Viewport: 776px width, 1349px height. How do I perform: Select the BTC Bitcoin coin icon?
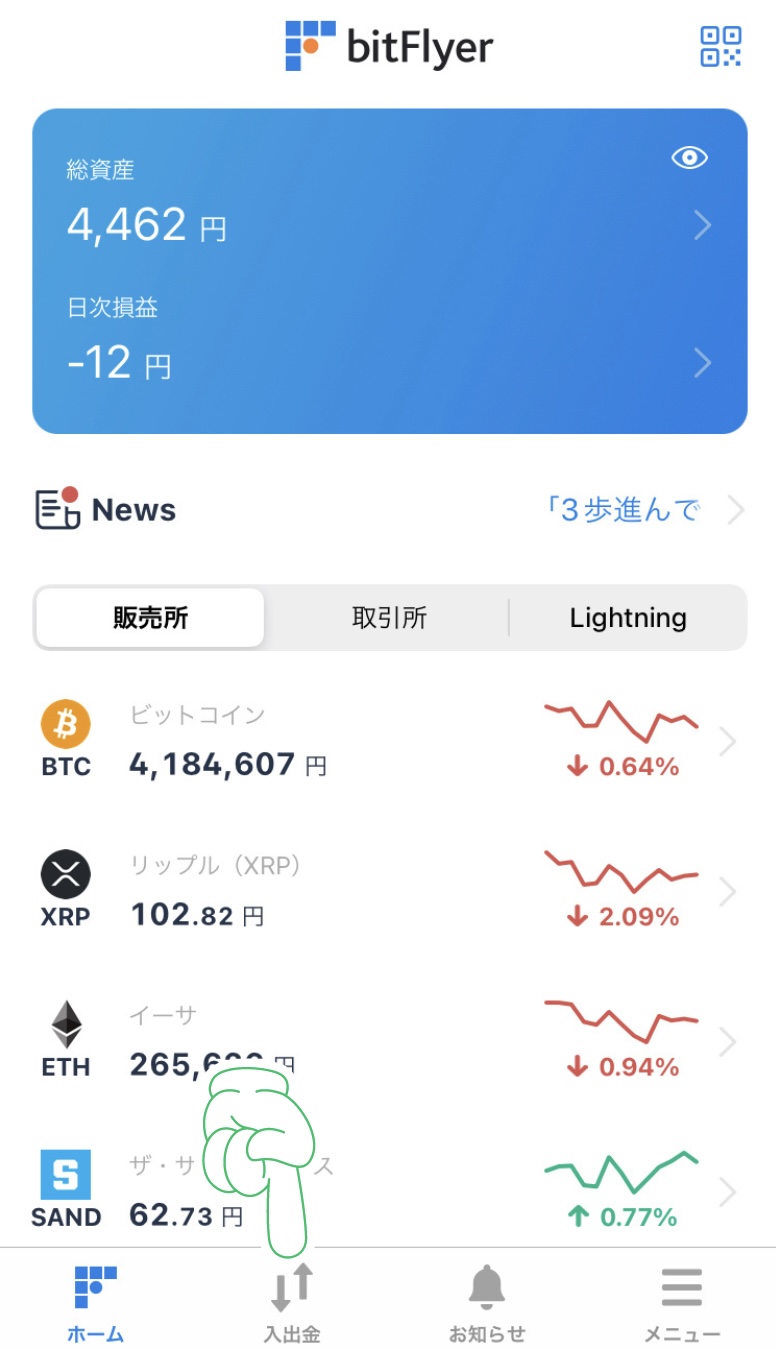(x=65, y=724)
